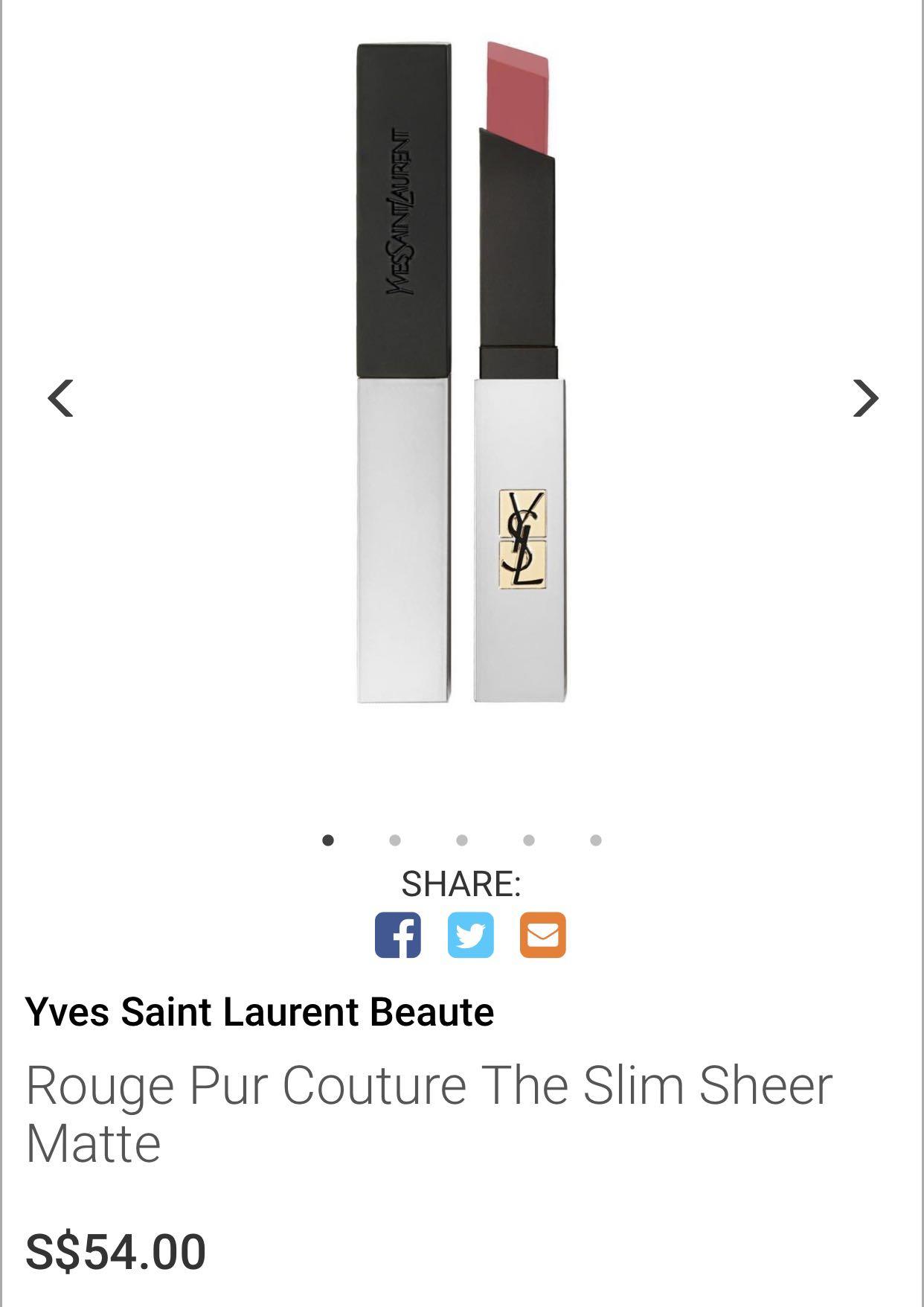
Task: Select the first carousel pagination dot
Action: [x=328, y=840]
